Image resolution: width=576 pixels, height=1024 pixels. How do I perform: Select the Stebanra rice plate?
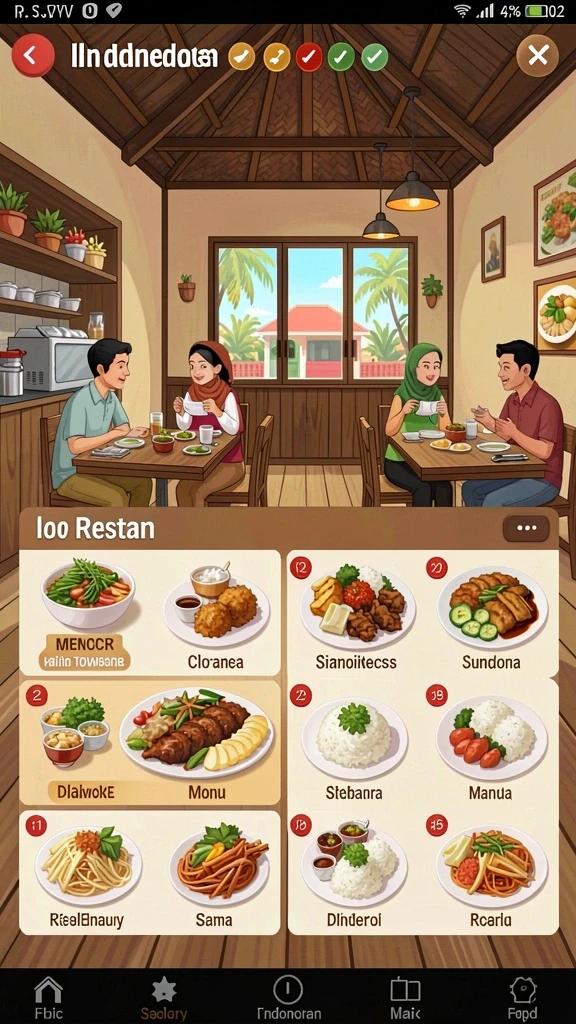pos(354,743)
